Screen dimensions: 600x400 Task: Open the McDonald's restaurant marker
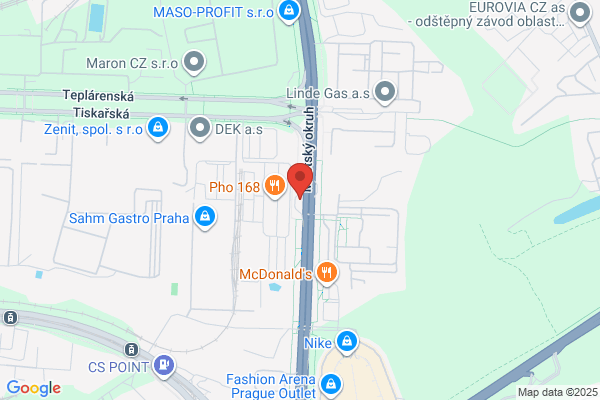tap(326, 273)
